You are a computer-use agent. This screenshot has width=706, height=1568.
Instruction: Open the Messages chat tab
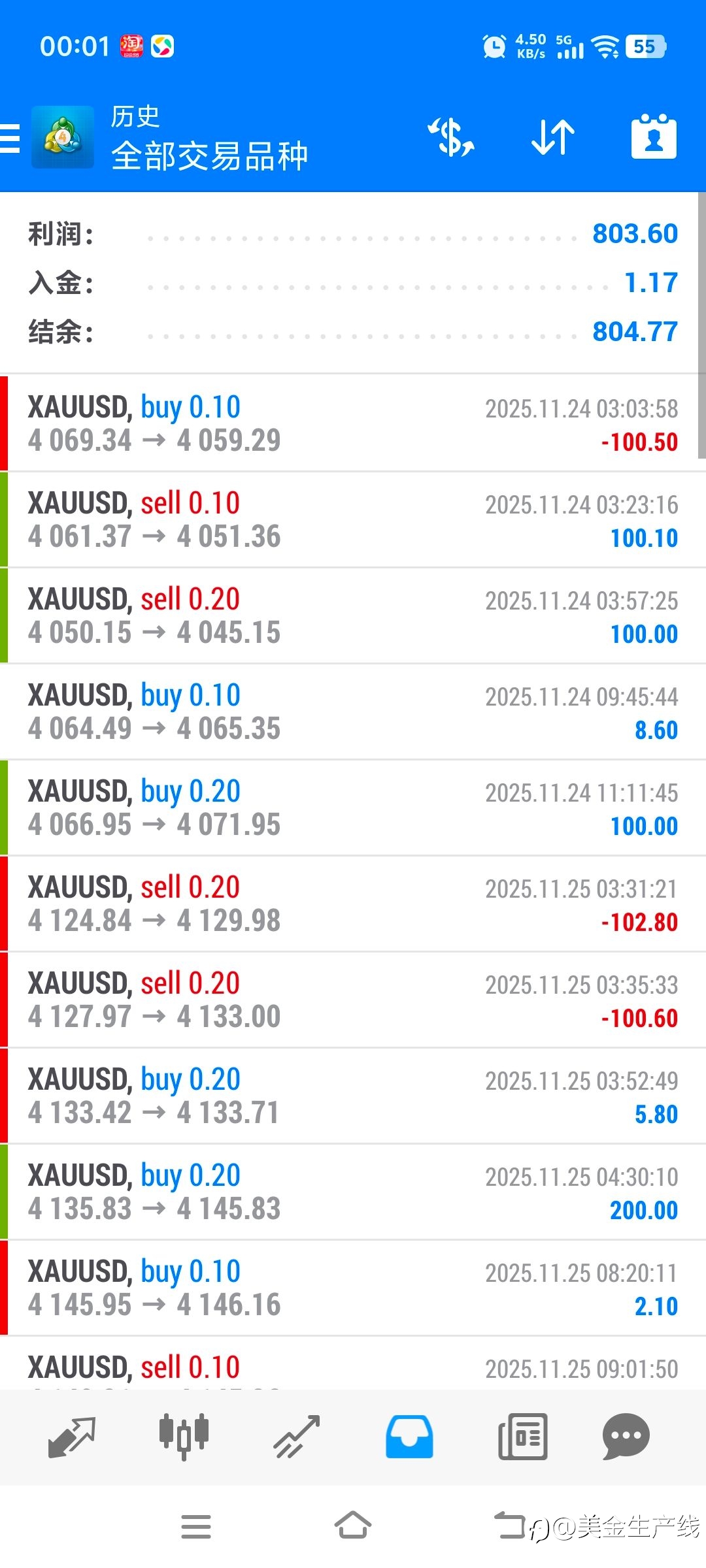pos(626,1437)
